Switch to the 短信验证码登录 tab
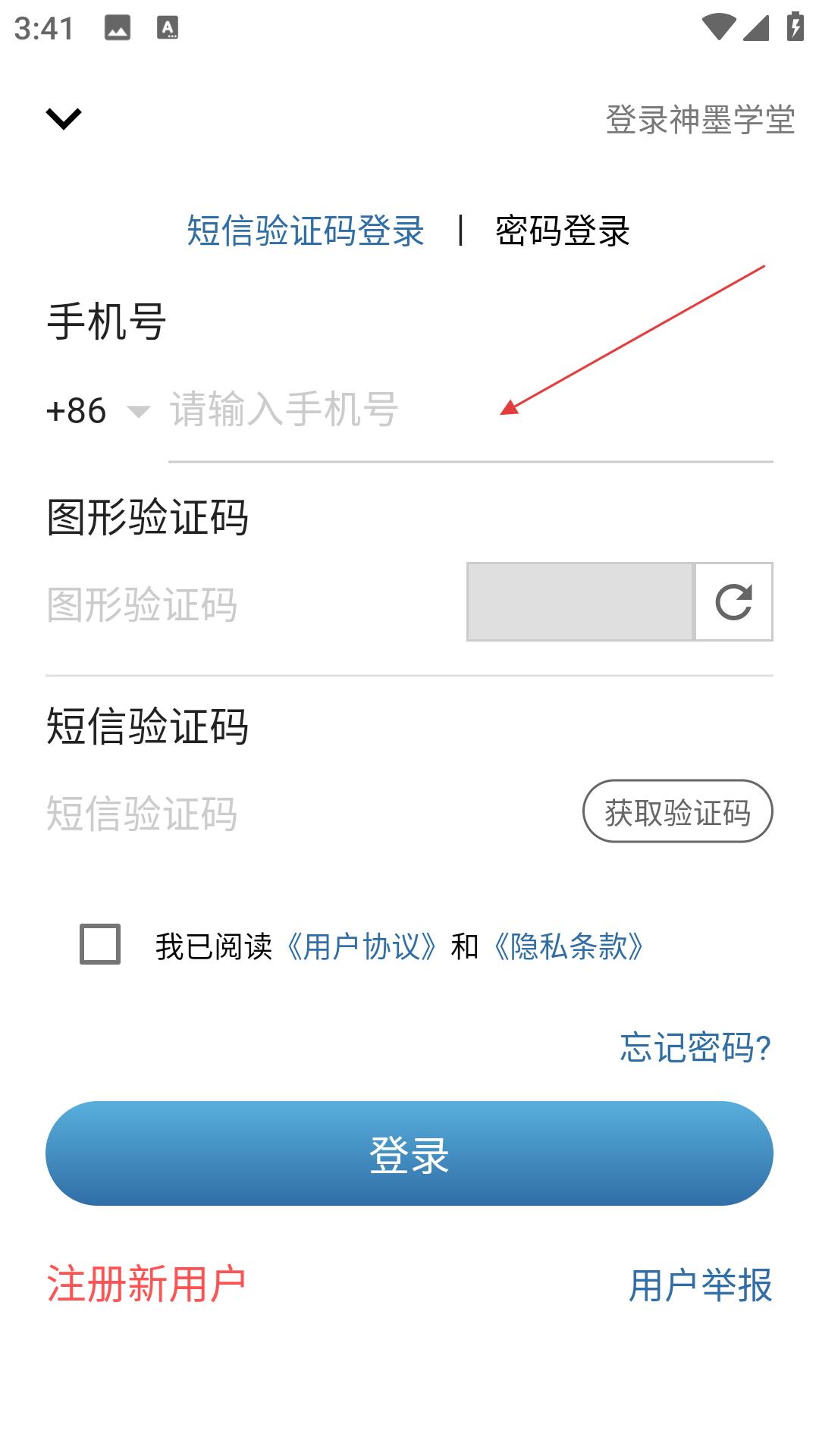This screenshot has width=819, height=1456. (306, 231)
